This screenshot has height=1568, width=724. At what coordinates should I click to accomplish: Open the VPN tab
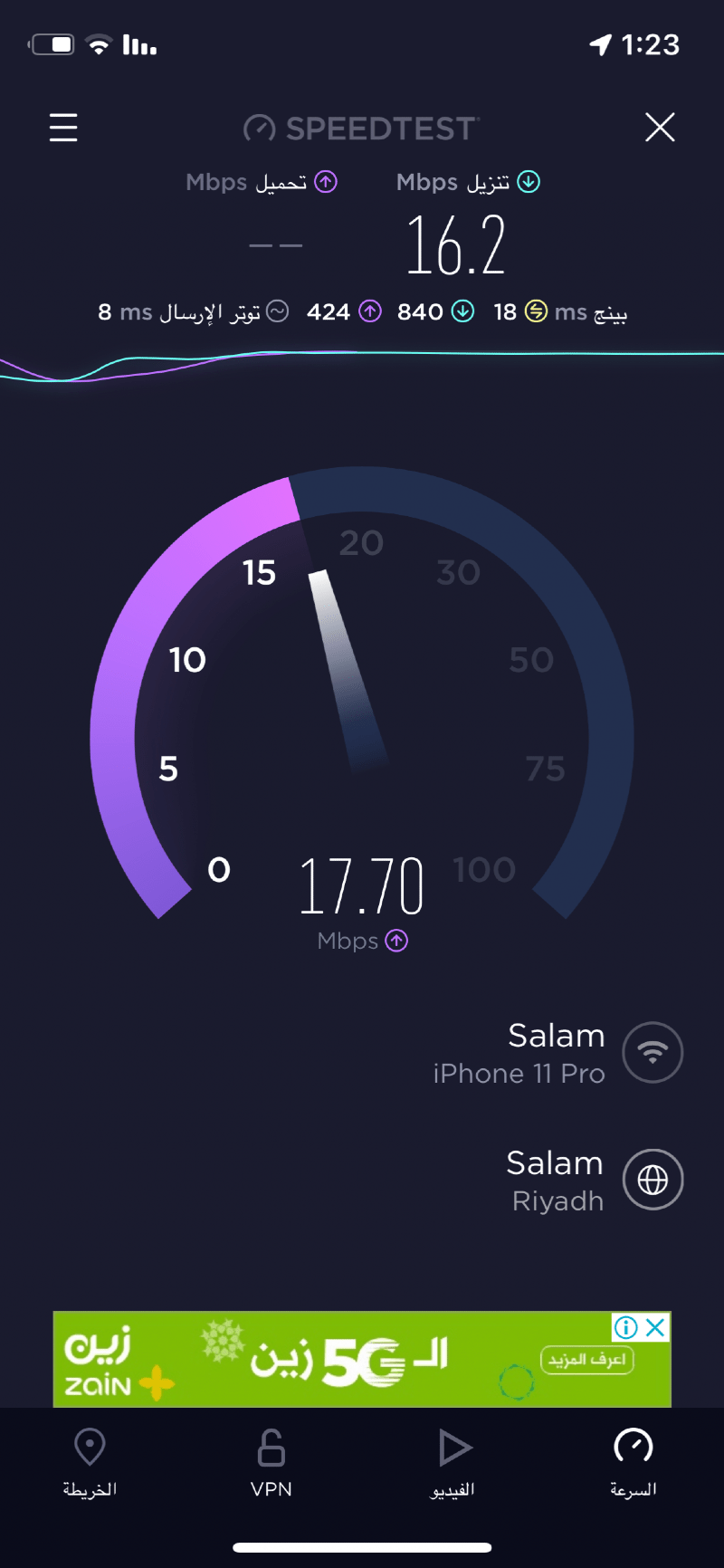coord(271,1461)
